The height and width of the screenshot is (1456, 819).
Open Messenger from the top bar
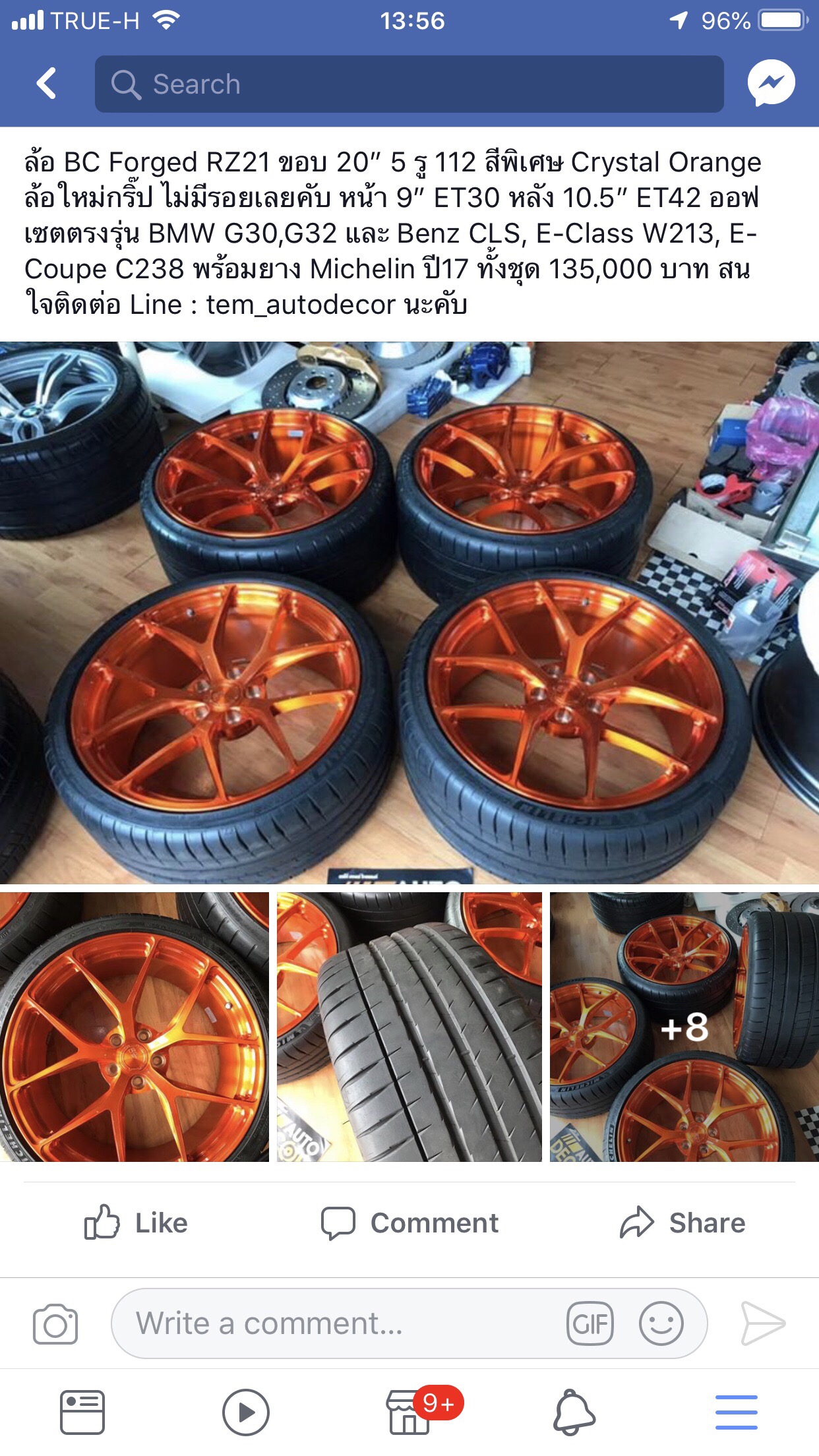click(x=771, y=84)
